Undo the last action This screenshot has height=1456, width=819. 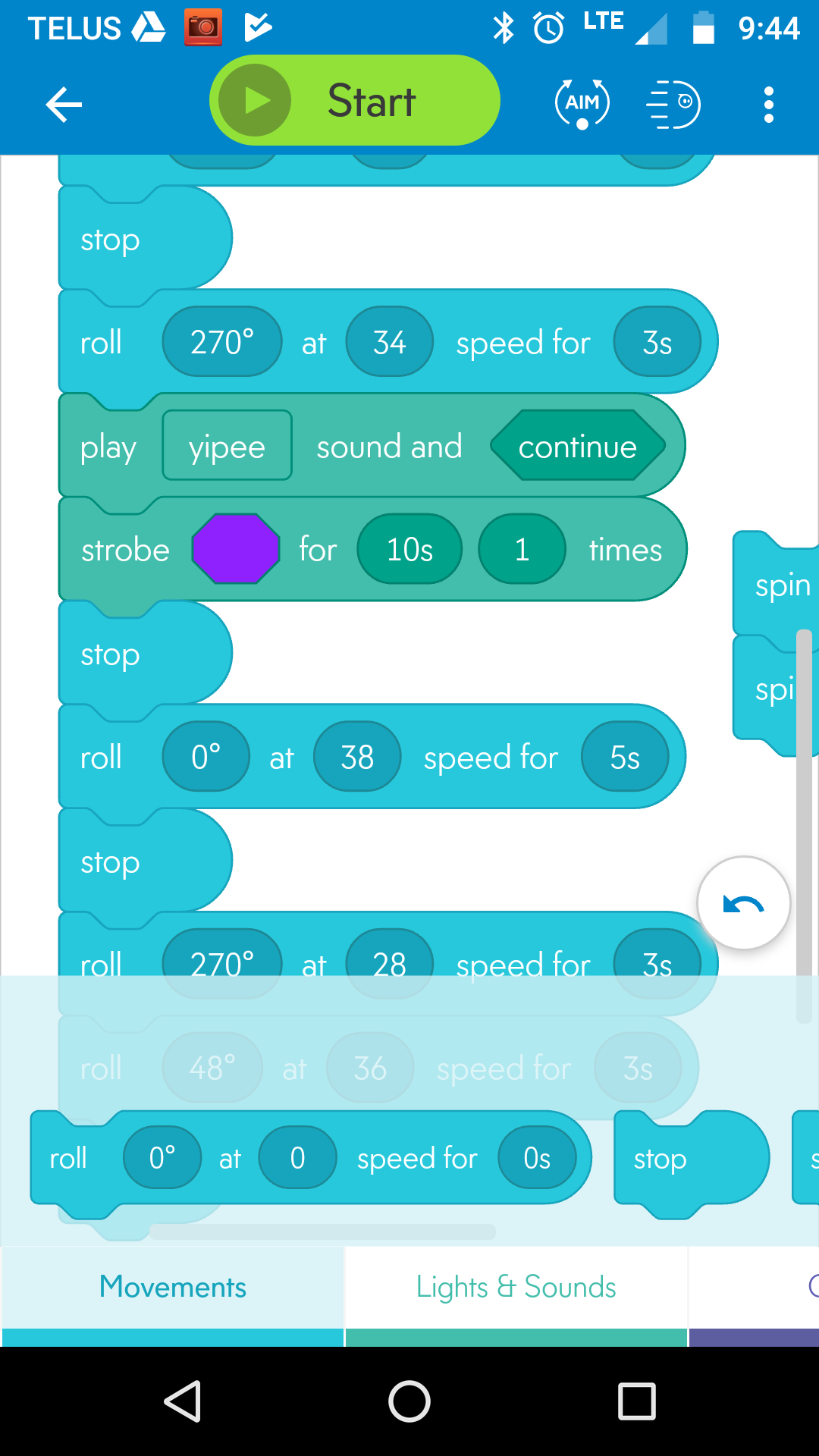coord(743,903)
